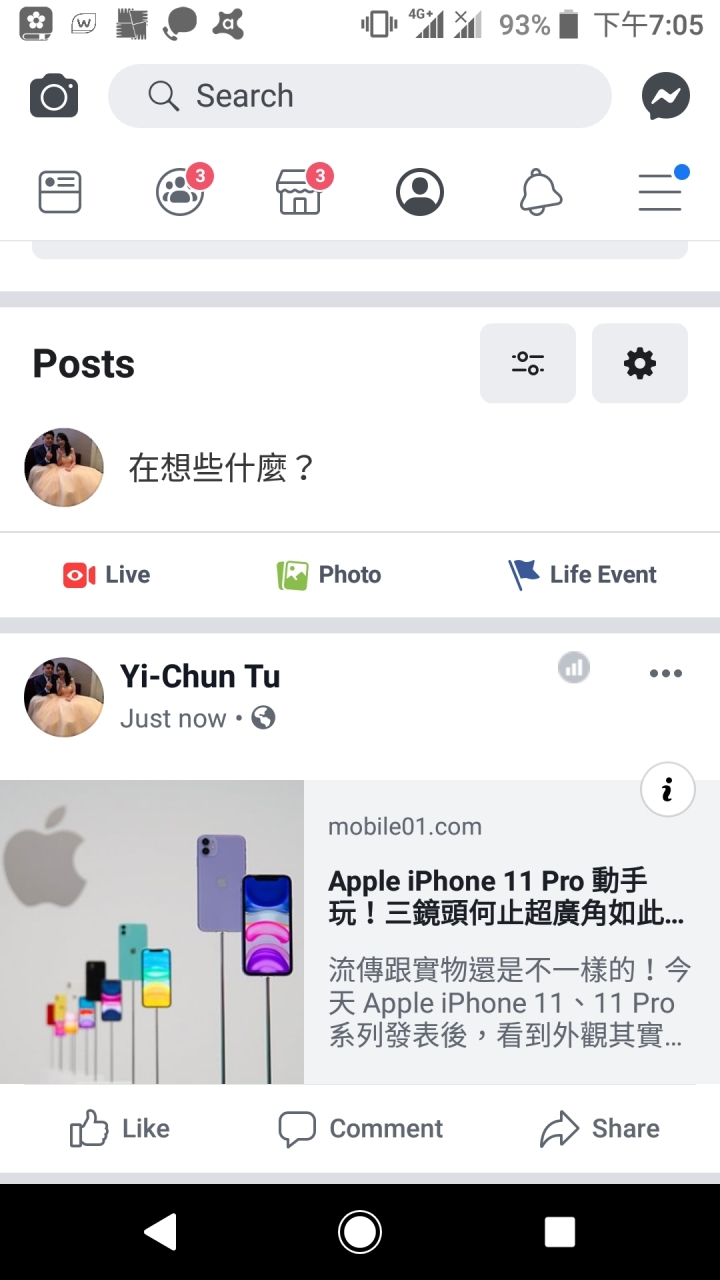Switch to the Groups tab
Screen dimensions: 720x1280
(x=181, y=191)
